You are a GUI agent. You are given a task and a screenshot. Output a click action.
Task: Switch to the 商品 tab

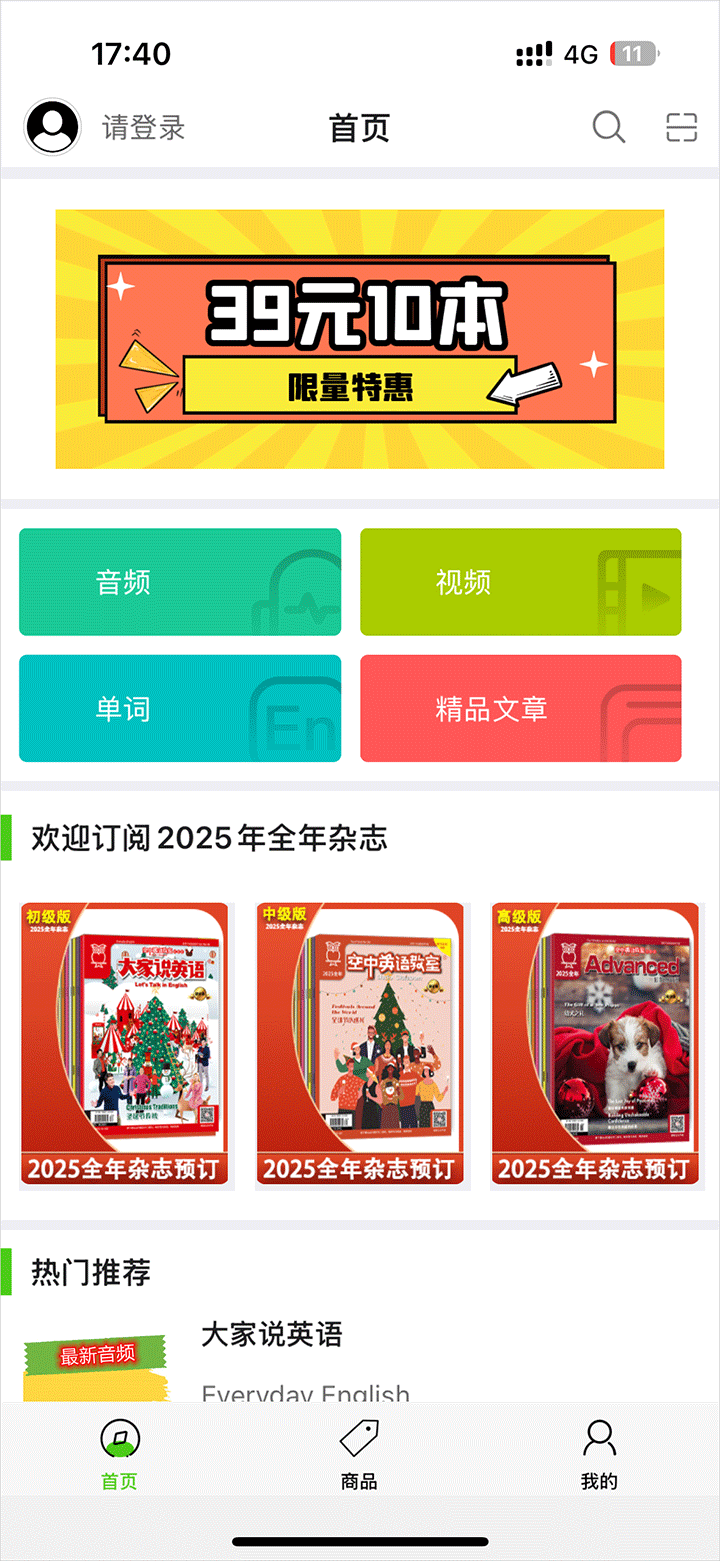359,1455
